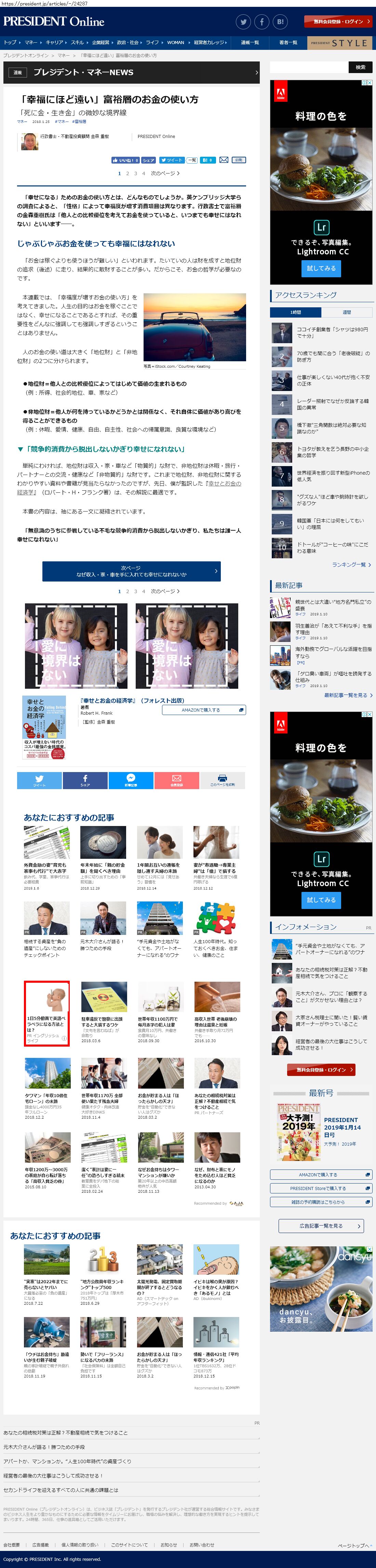The image size is (376, 1568).
Task: View 最新記事一覧を見る link
Action: (x=348, y=695)
